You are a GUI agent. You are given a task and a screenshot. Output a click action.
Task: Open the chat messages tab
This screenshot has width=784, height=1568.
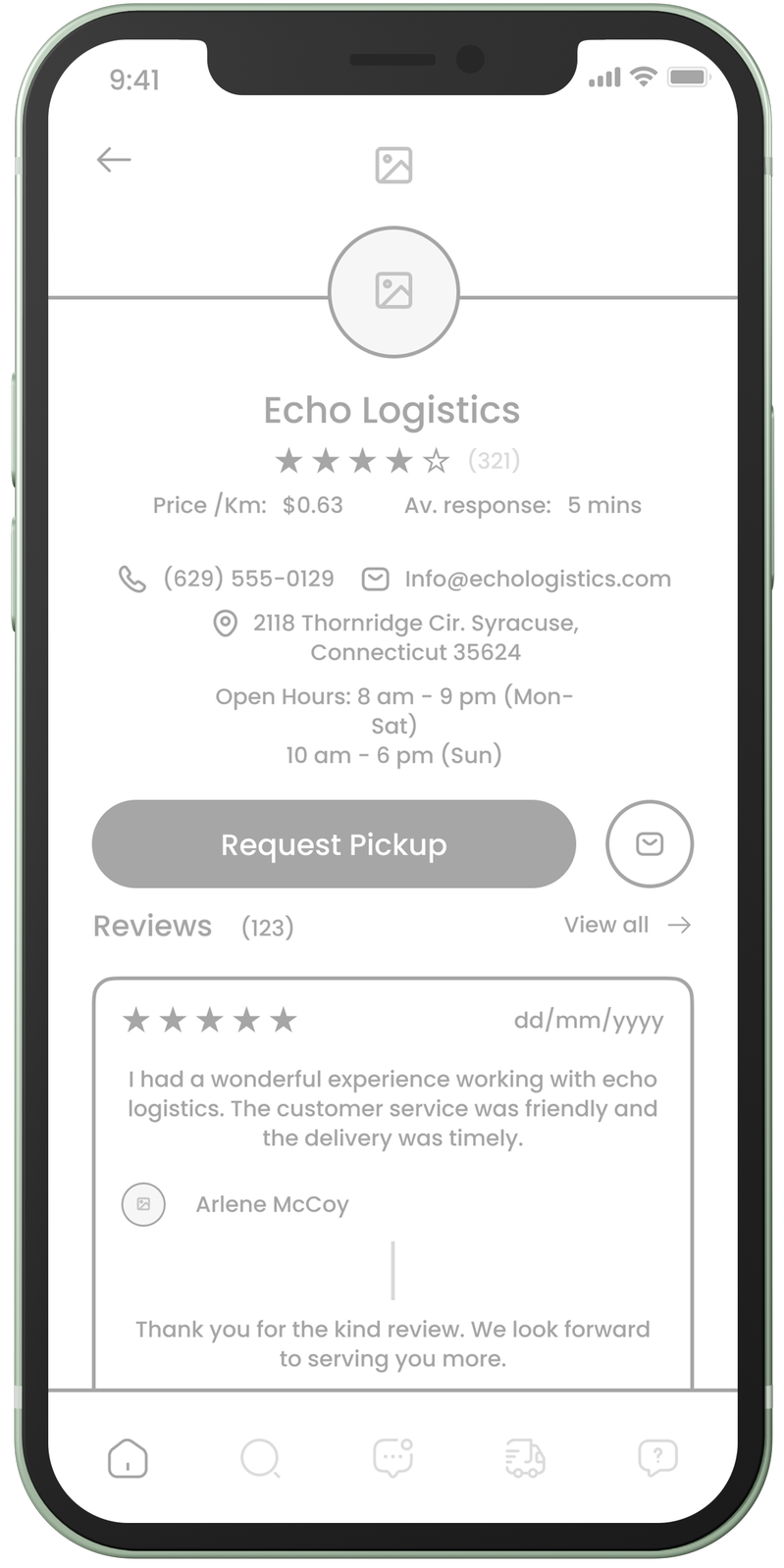coord(392,1457)
